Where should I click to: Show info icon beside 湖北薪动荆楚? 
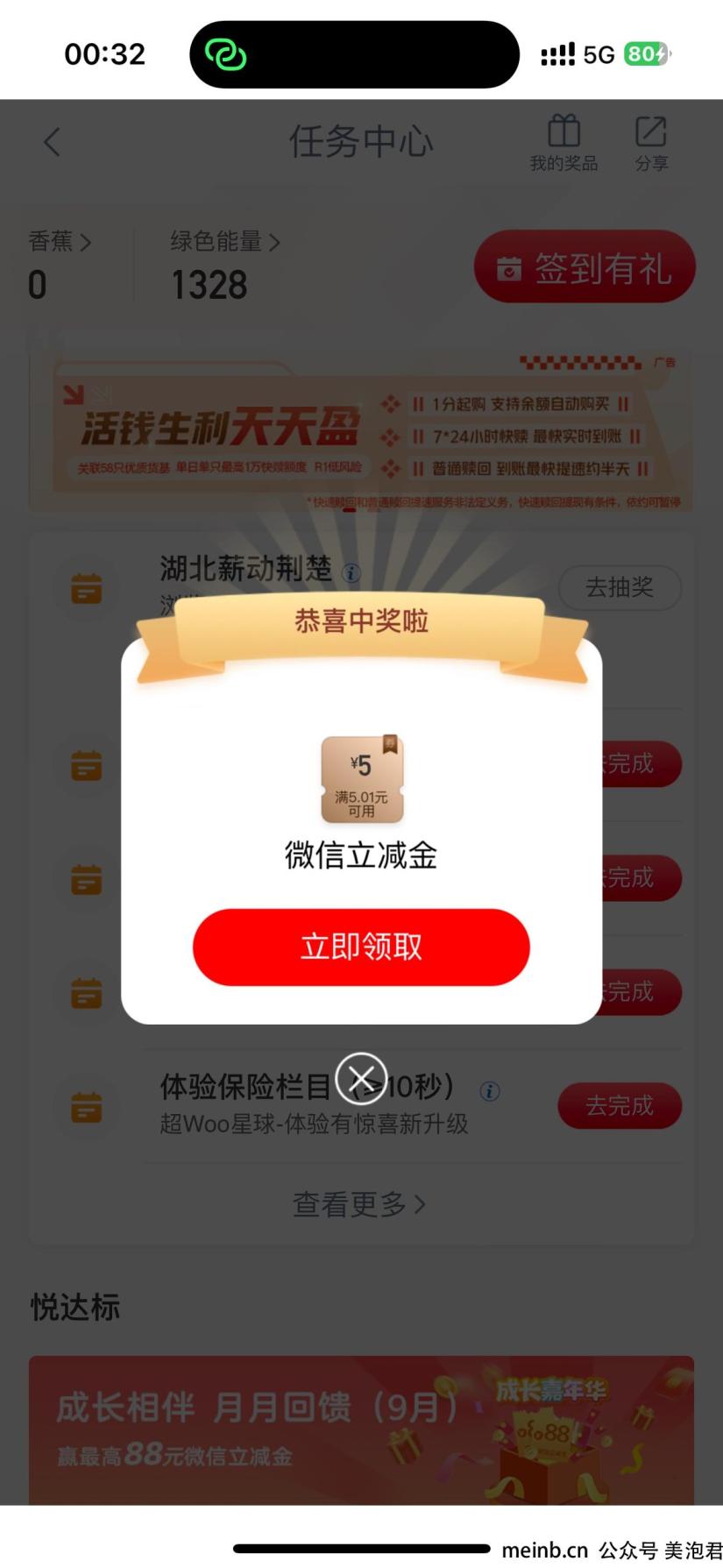[351, 573]
